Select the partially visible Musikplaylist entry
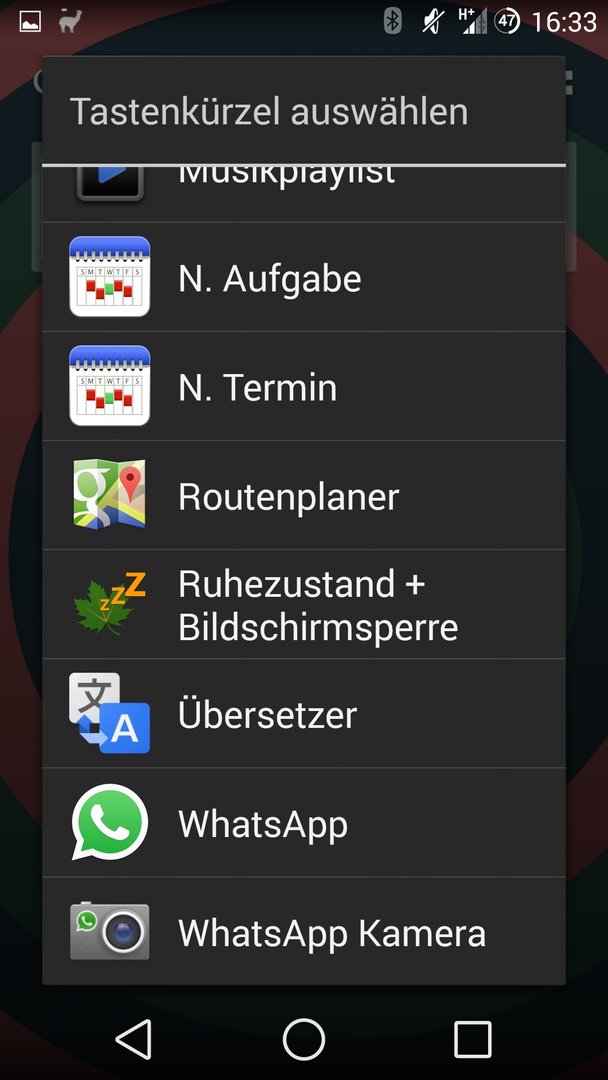 coord(304,194)
